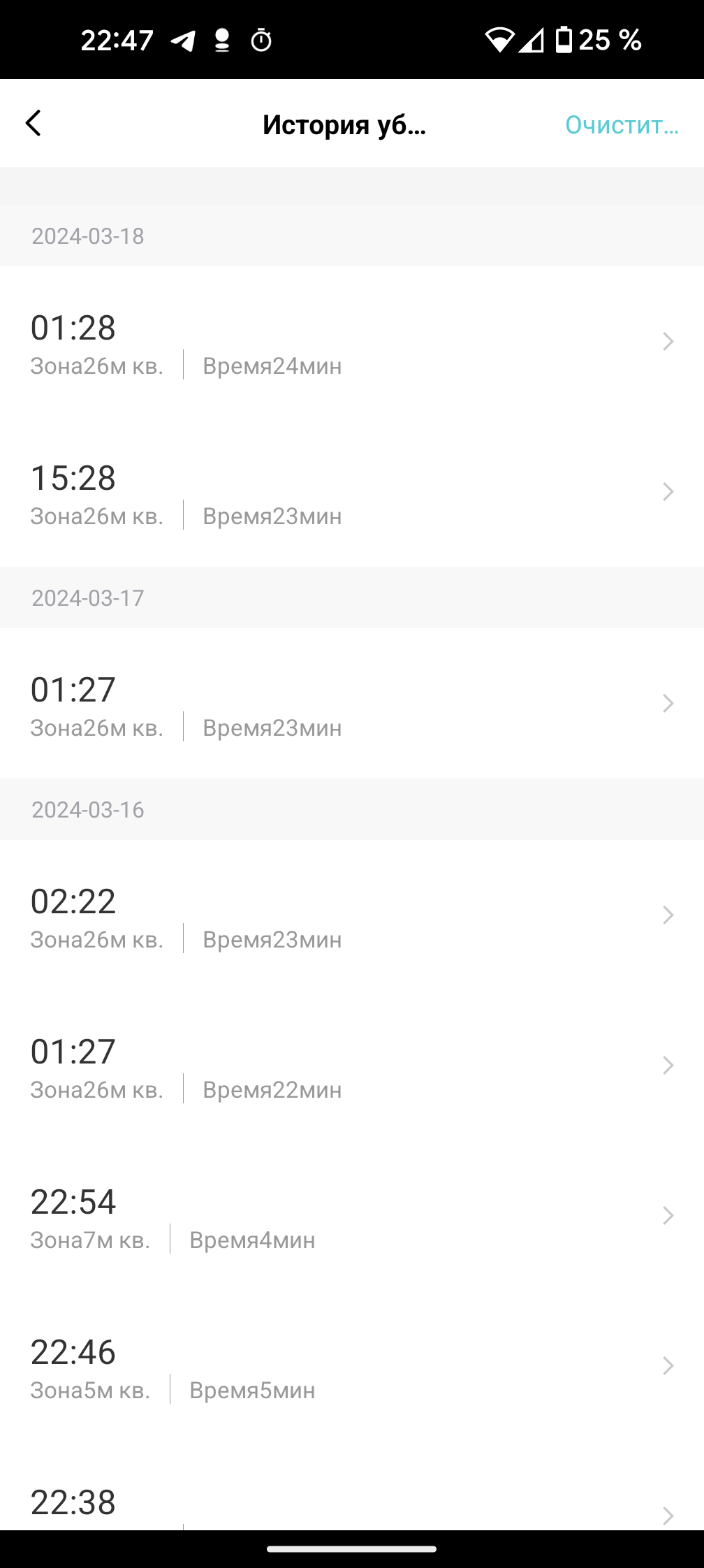Open the 22:54 cleaning of 7 m²
Viewport: 704px width, 1568px height.
point(352,1217)
